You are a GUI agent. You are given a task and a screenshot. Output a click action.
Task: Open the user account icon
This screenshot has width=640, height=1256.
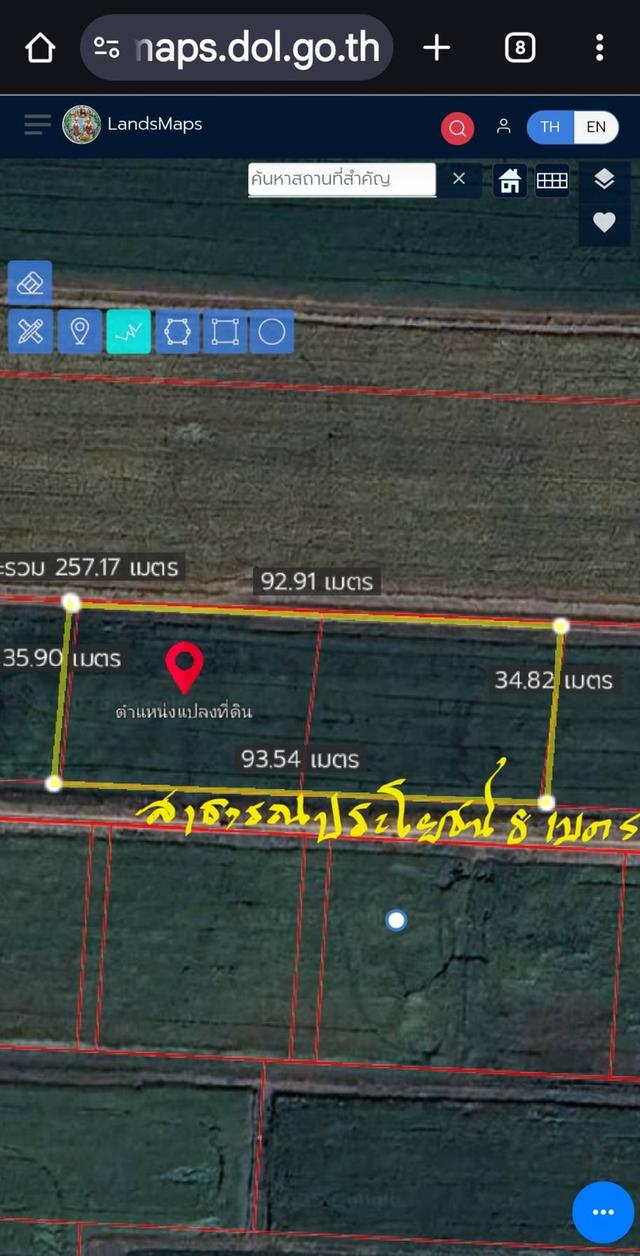click(504, 127)
